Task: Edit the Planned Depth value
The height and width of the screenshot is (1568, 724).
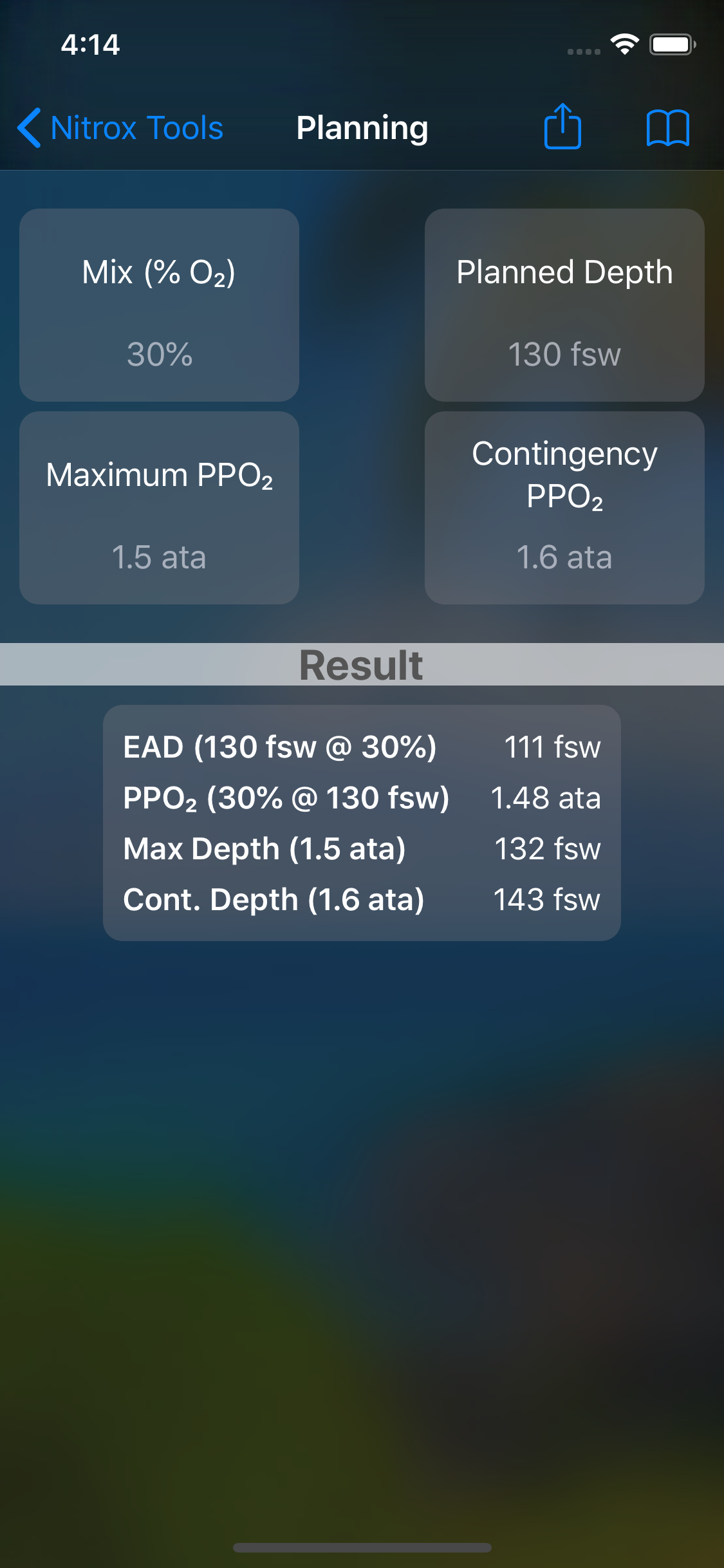Action: pyautogui.click(x=564, y=306)
